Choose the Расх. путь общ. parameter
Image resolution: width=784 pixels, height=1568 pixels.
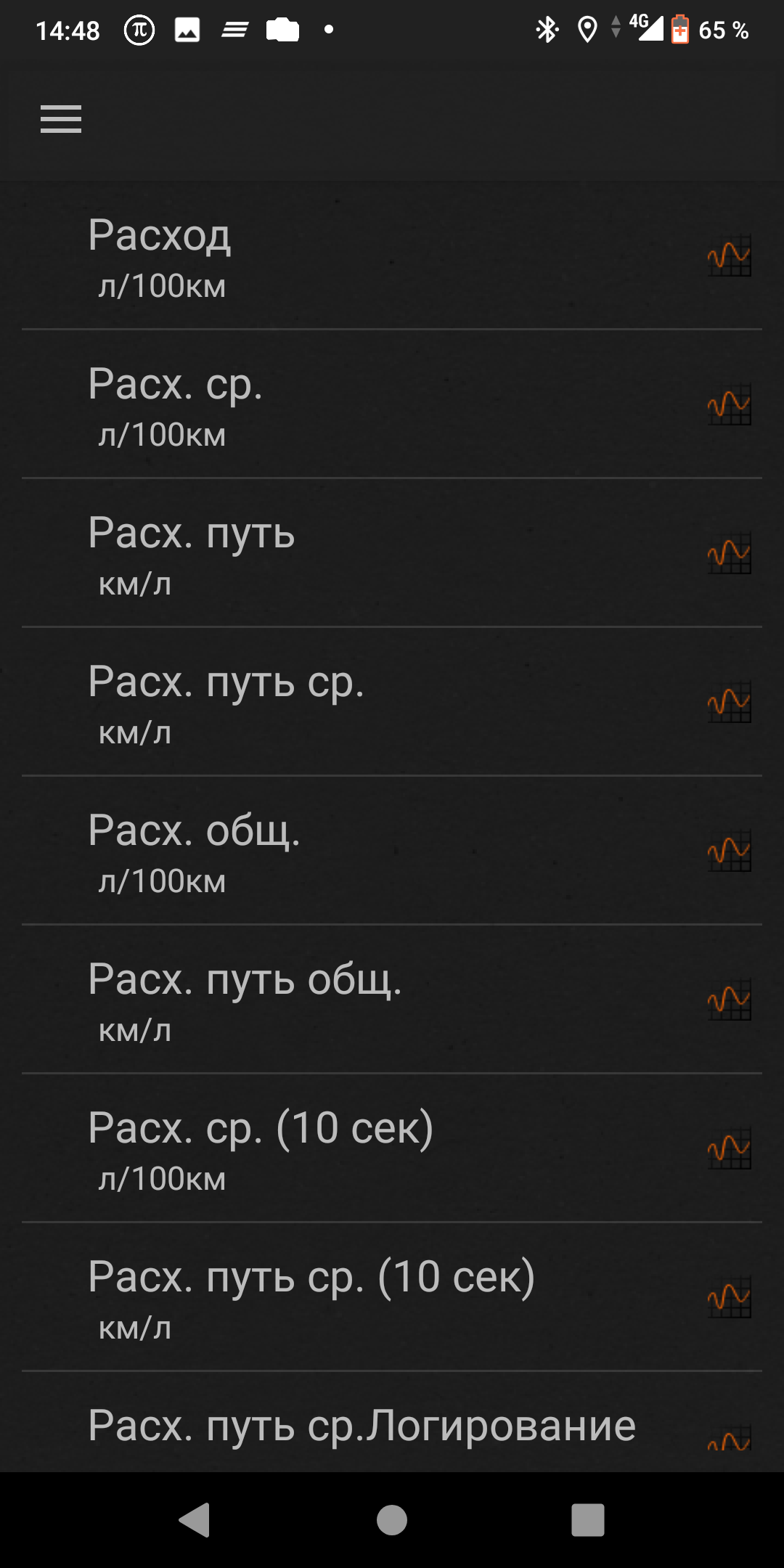coord(392,1000)
